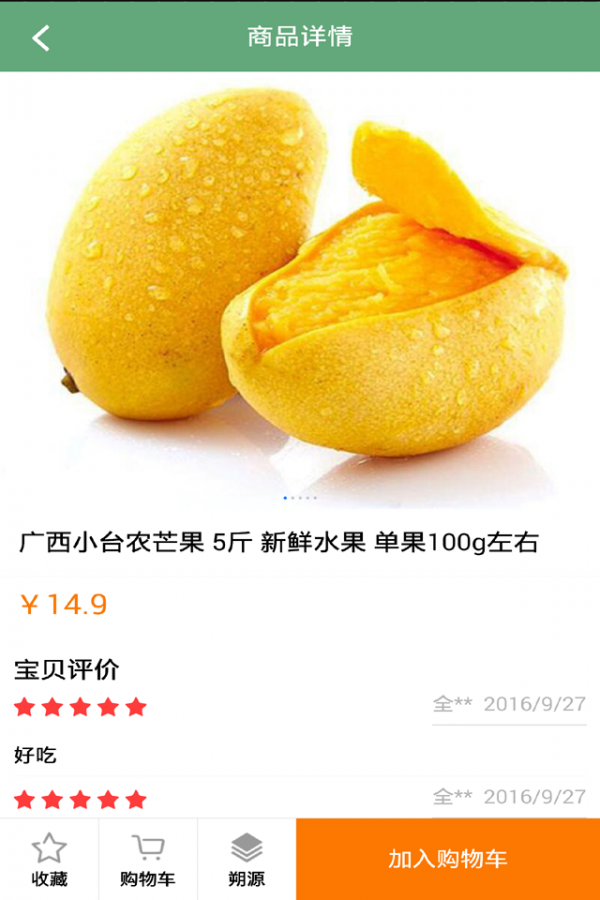
Task: Open the 朔源 traceability option
Action: (x=247, y=860)
